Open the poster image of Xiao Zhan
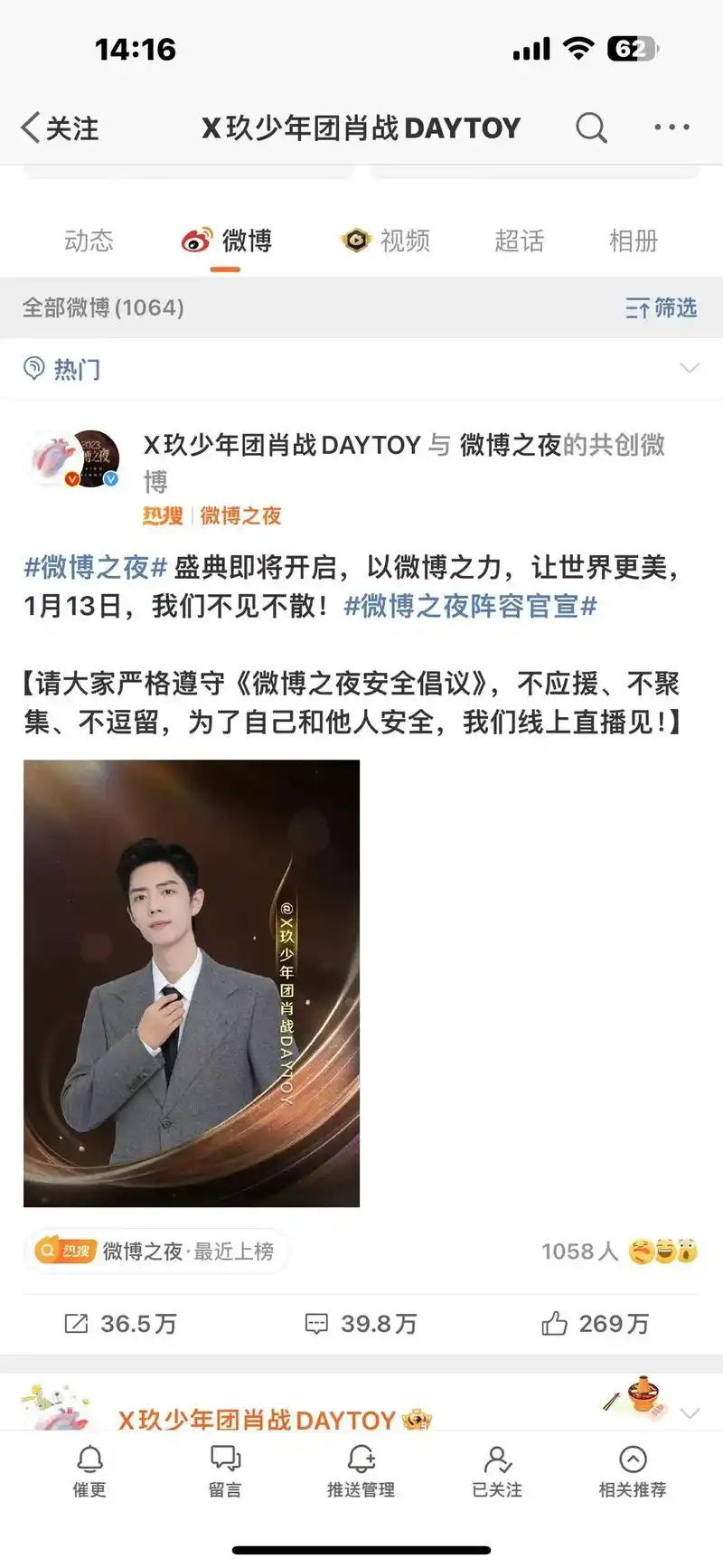Image resolution: width=723 pixels, height=1568 pixels. [192, 982]
